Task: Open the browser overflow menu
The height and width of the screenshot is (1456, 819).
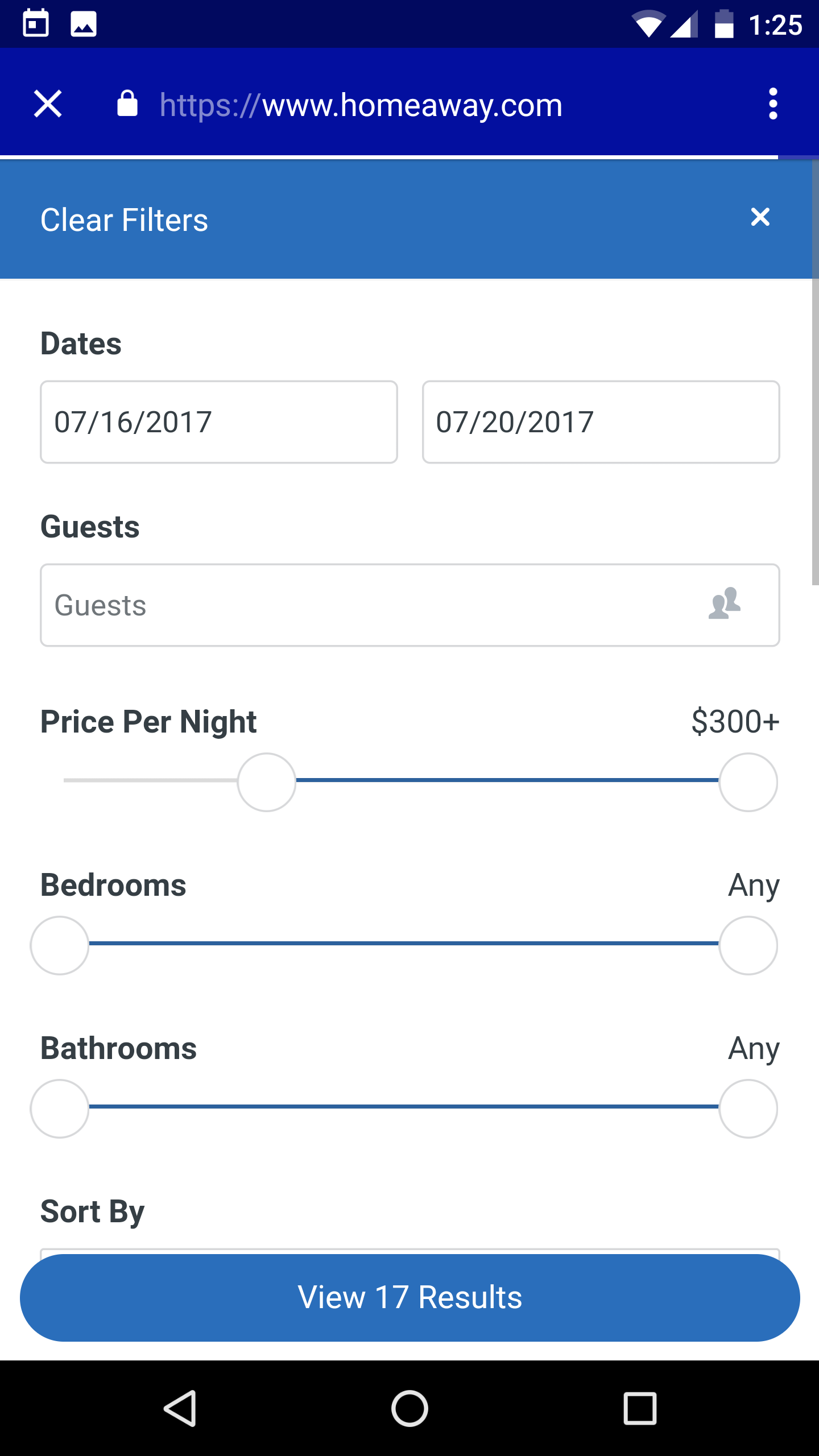Action: coord(772,104)
